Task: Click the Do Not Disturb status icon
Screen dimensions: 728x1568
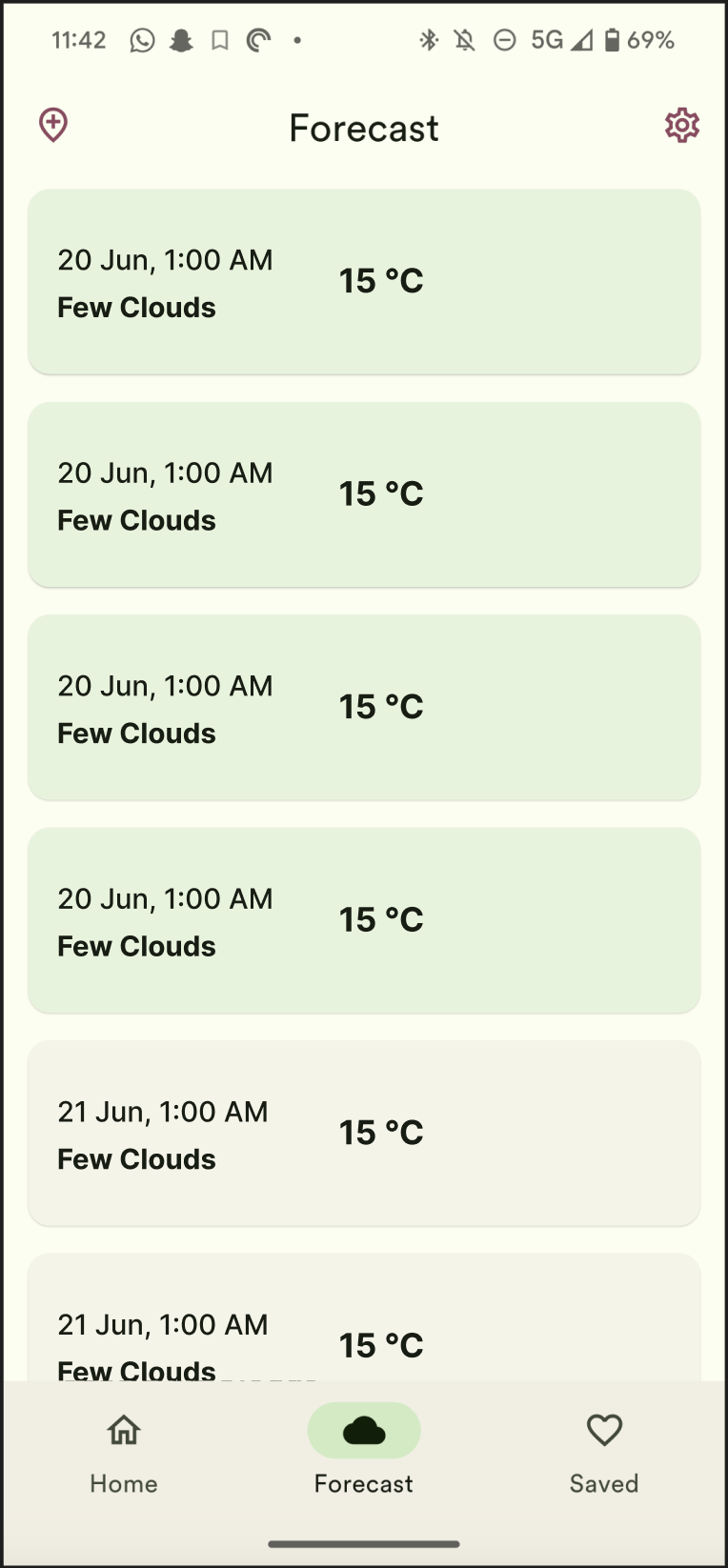Action: pyautogui.click(x=504, y=40)
